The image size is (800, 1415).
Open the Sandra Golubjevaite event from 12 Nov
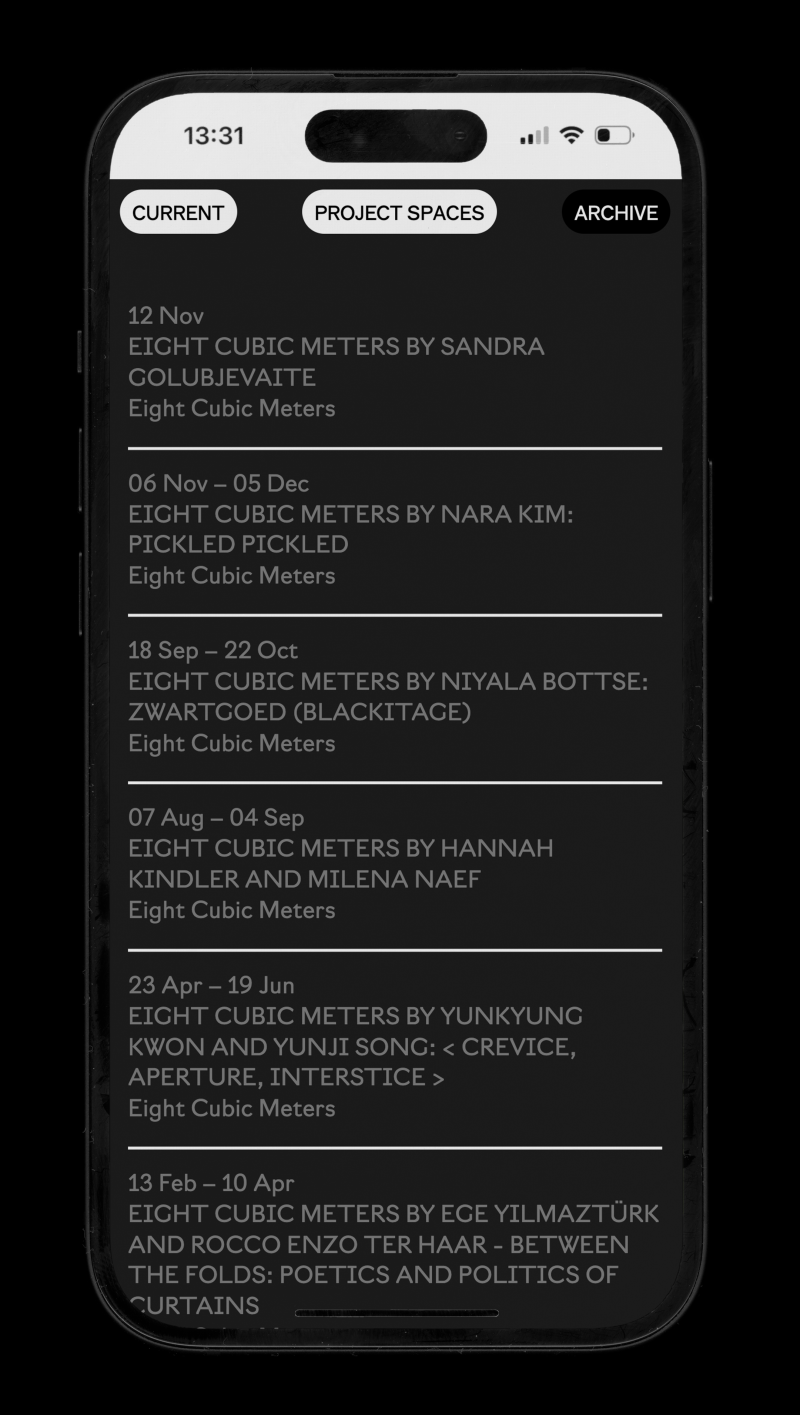(395, 362)
